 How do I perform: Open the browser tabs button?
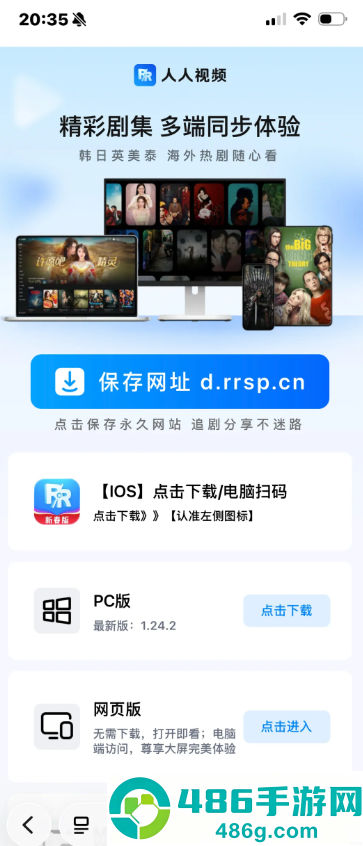(81, 824)
